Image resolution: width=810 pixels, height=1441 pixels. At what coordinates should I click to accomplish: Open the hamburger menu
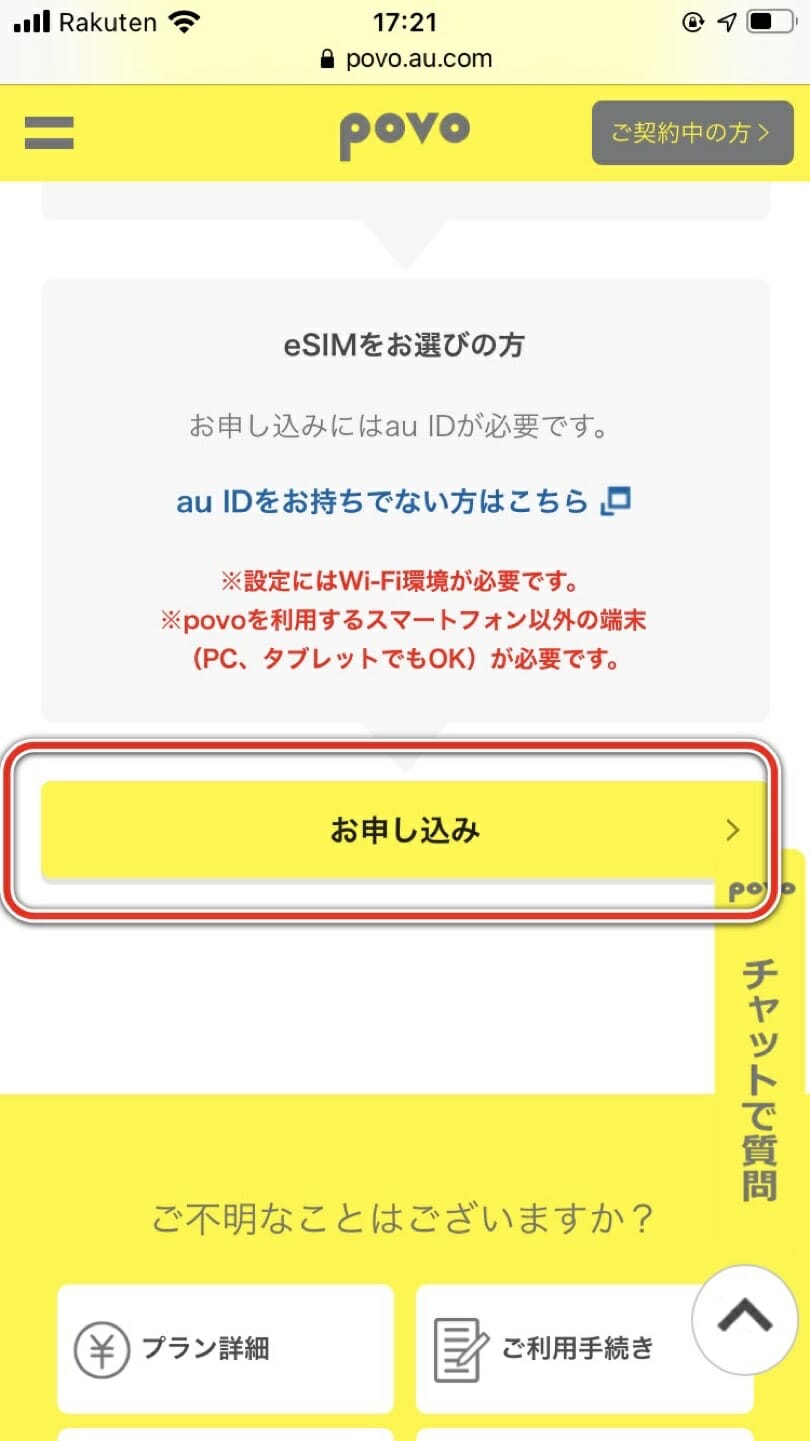tap(49, 132)
